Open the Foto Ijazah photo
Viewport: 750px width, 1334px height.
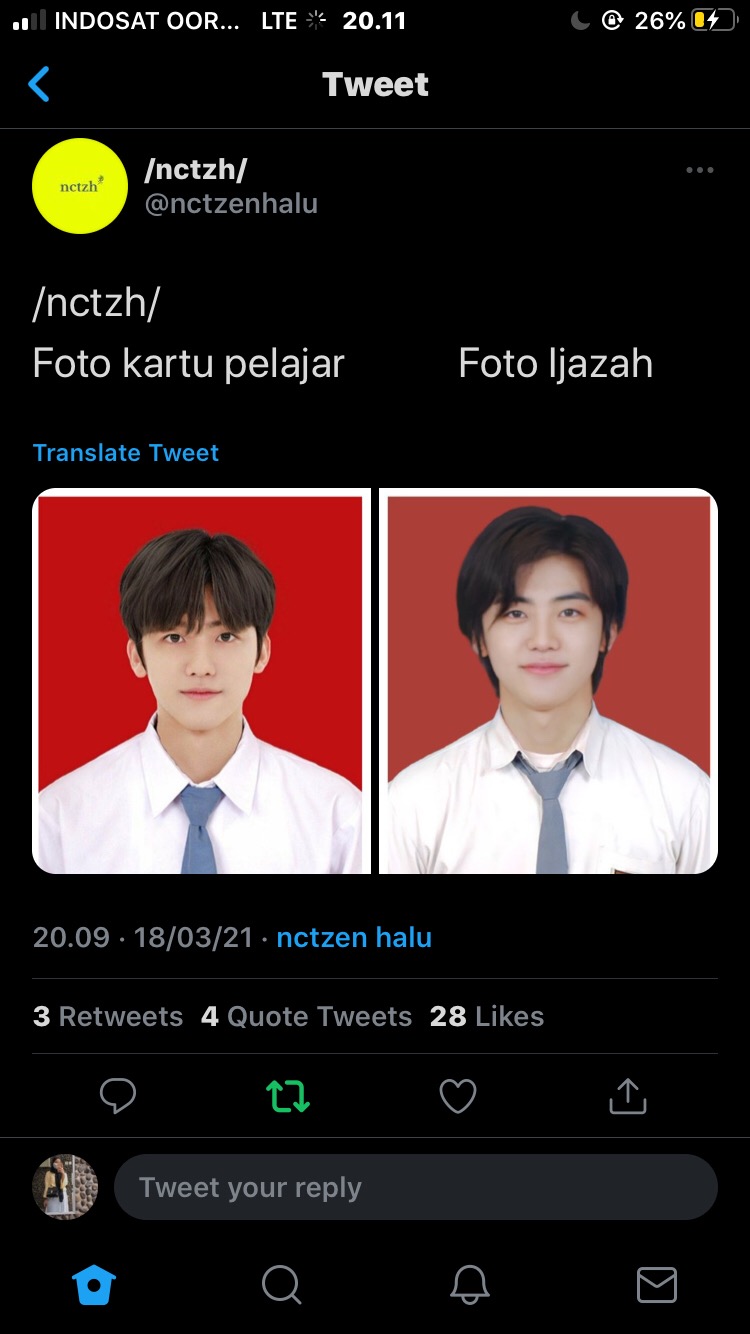coord(549,681)
